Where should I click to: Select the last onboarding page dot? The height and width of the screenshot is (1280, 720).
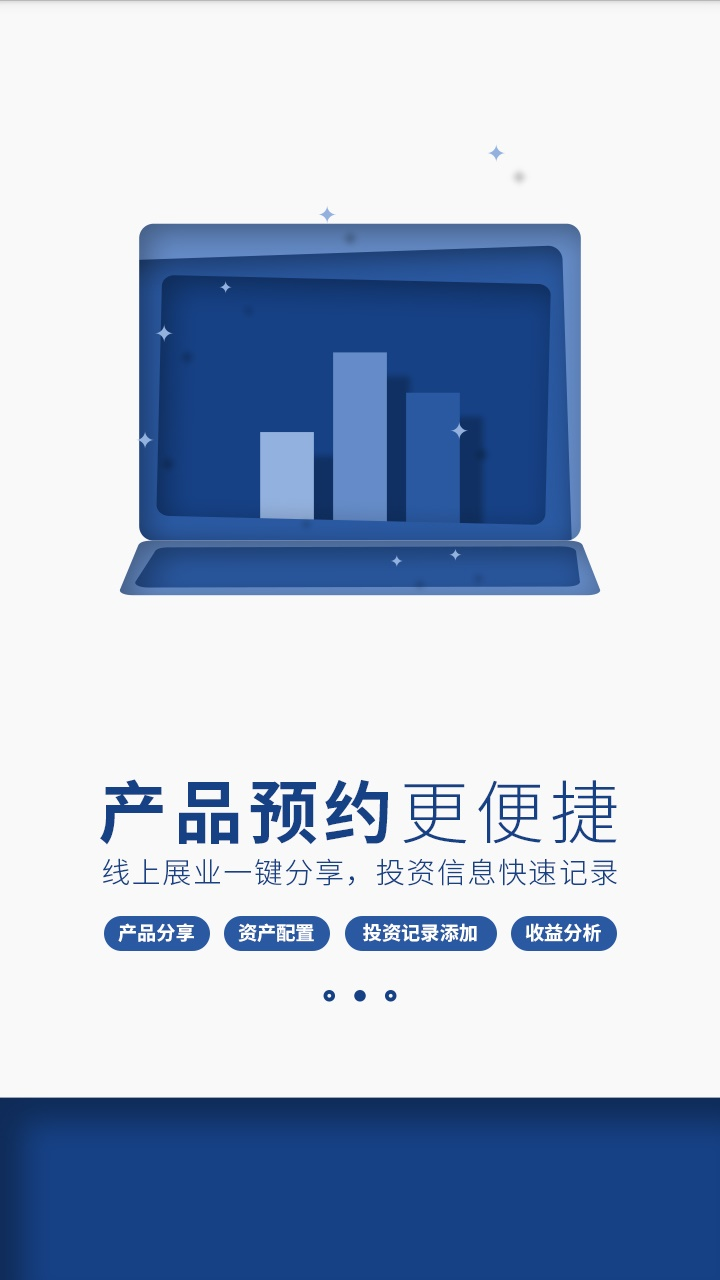pyautogui.click(x=391, y=995)
